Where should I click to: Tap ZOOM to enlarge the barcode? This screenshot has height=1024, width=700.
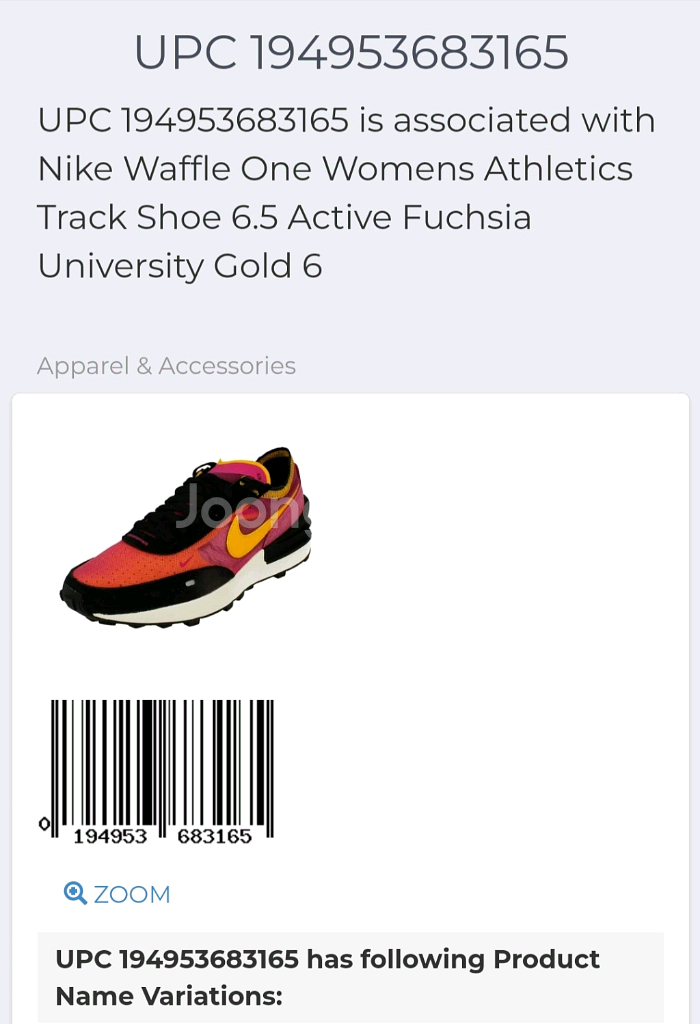(117, 894)
